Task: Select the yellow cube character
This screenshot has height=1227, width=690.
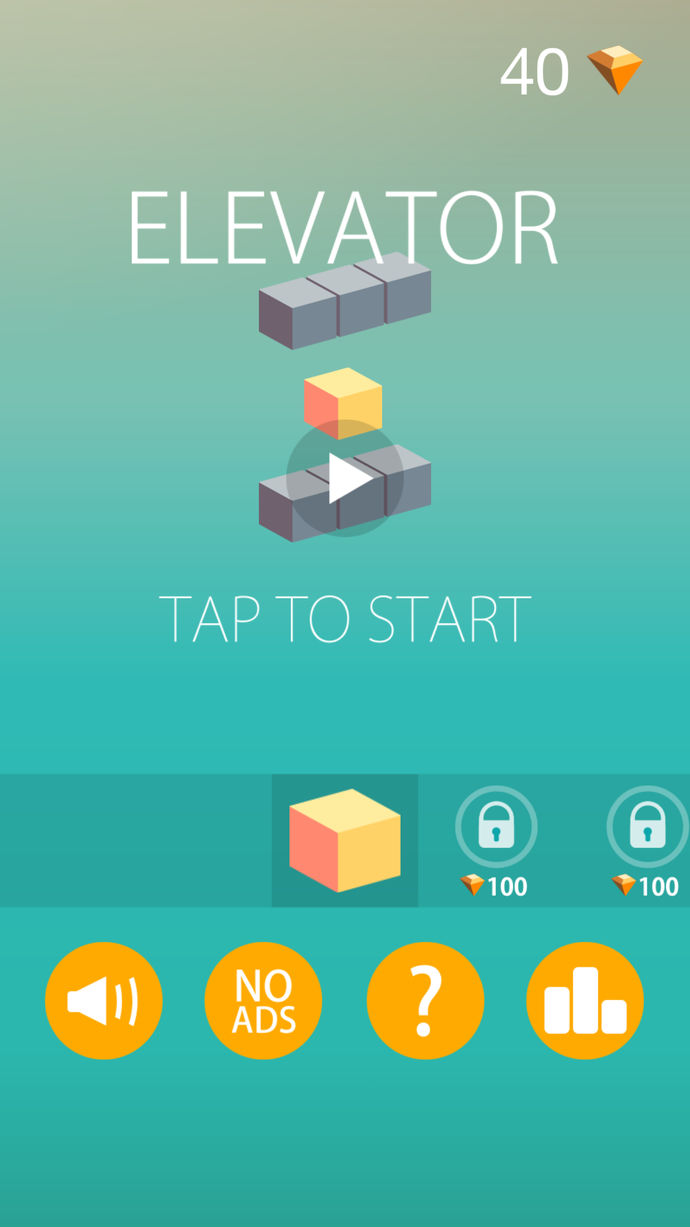Action: pos(345,840)
